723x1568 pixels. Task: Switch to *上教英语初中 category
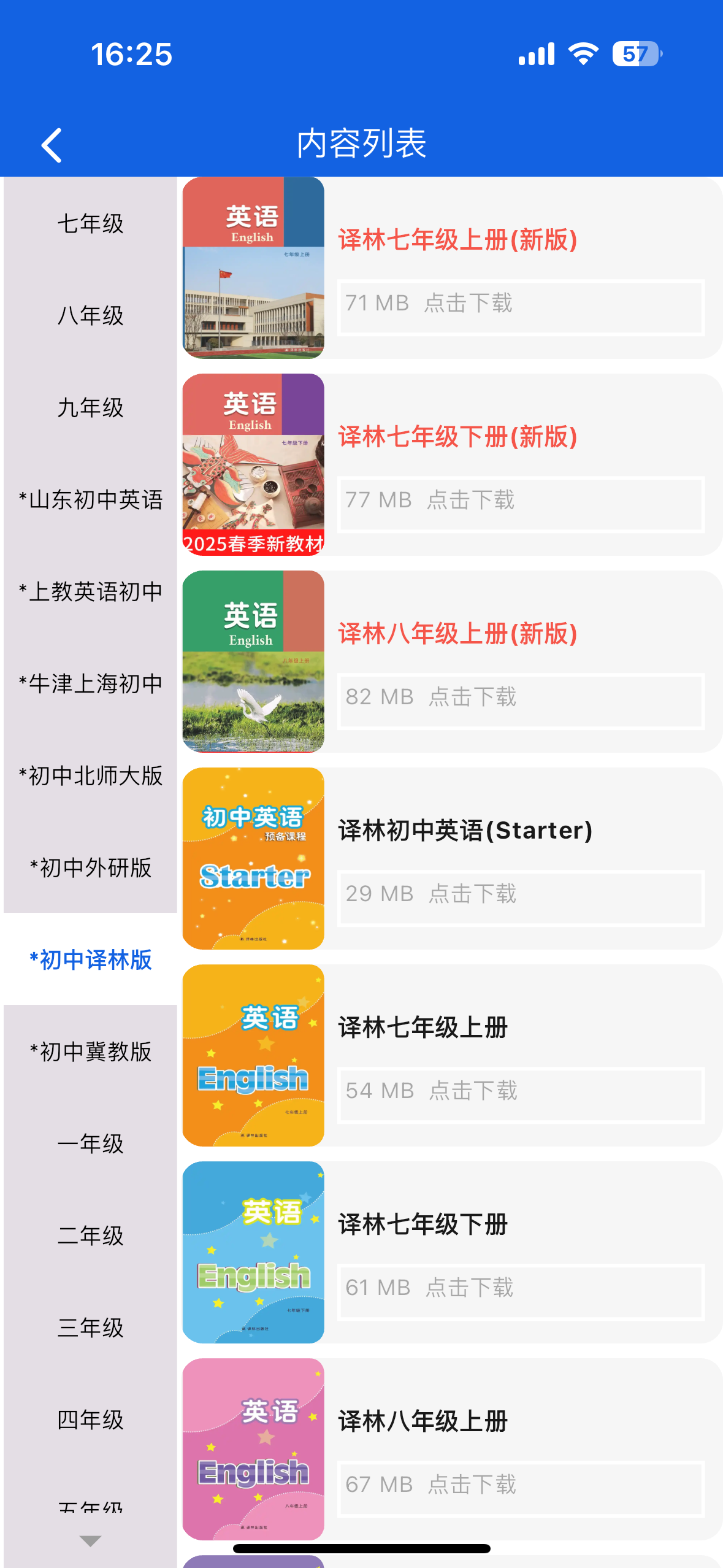point(90,591)
